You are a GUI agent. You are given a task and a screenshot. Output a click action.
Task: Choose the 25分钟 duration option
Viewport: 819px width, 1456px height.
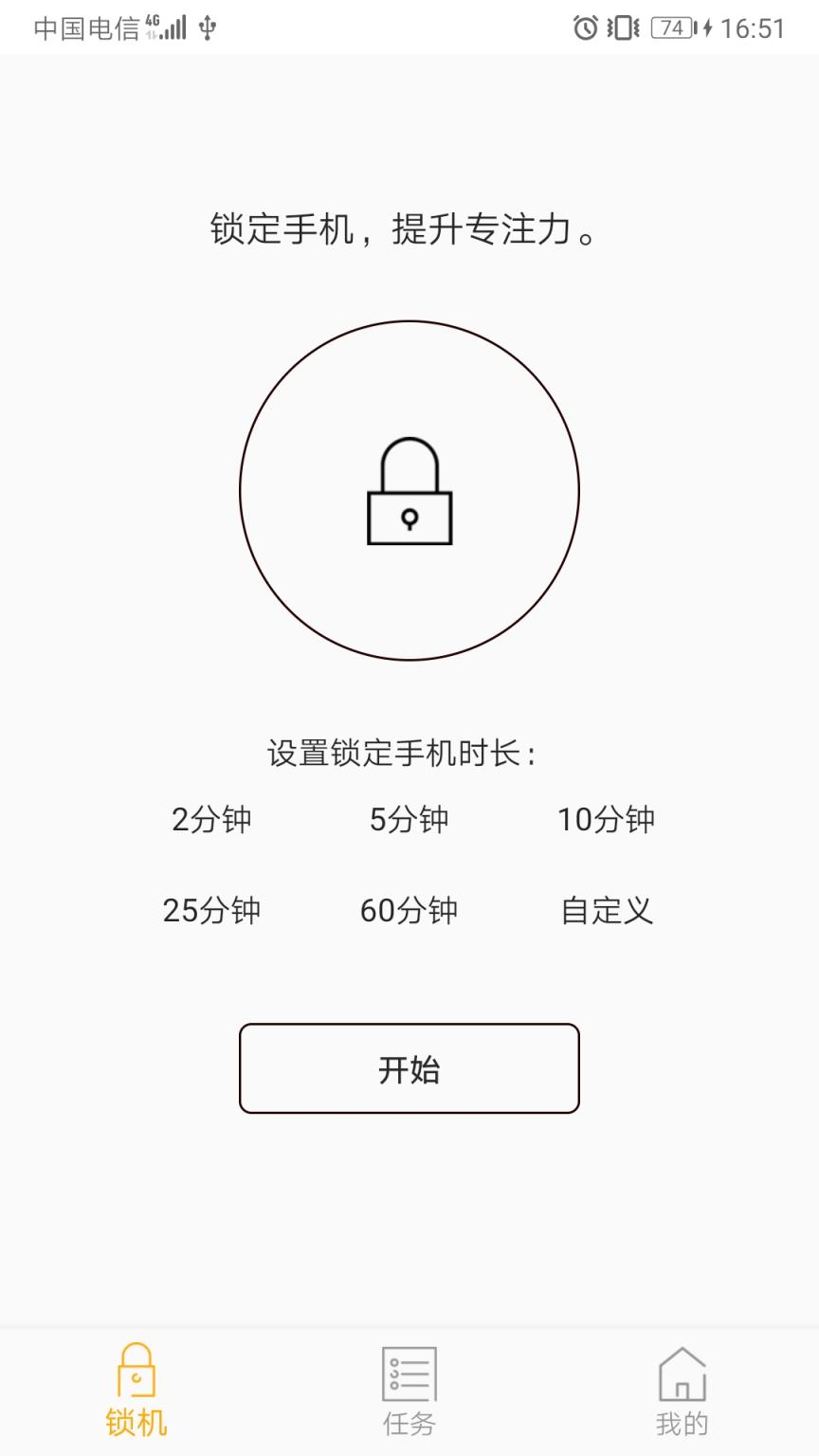(210, 910)
